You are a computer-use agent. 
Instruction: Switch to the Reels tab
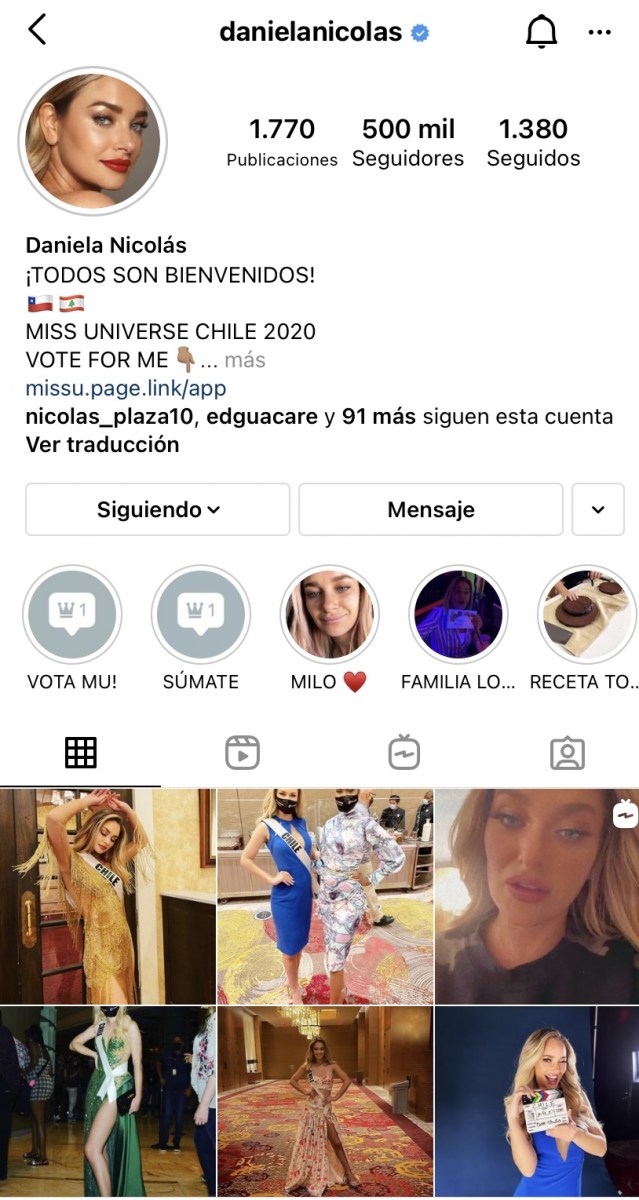(x=243, y=752)
